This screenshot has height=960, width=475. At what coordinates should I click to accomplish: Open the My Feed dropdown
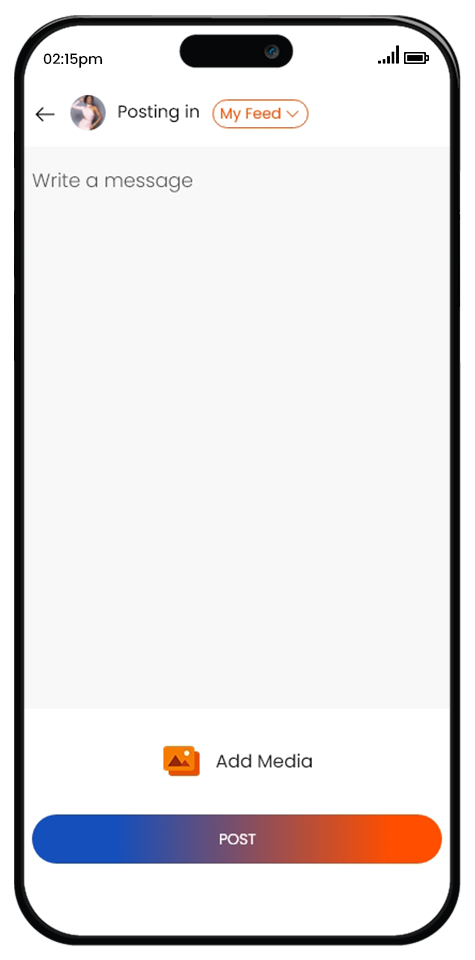tap(260, 114)
